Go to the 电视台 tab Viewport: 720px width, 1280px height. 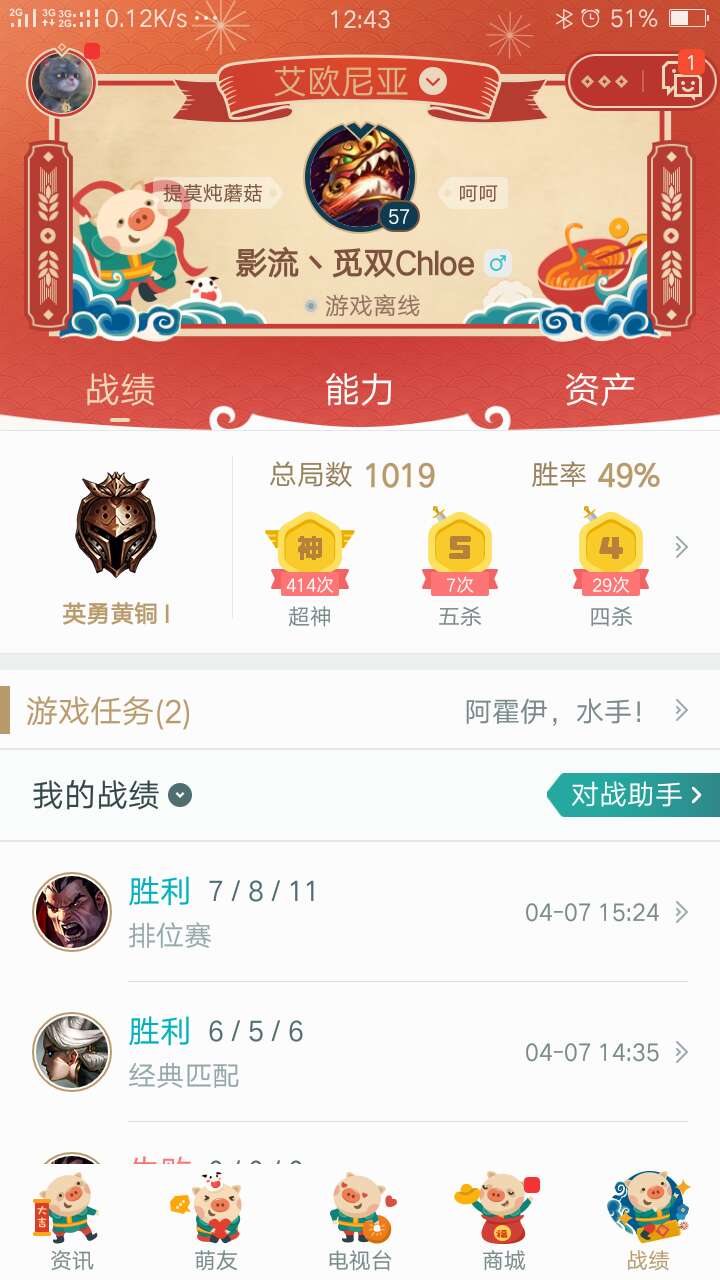(x=360, y=1222)
